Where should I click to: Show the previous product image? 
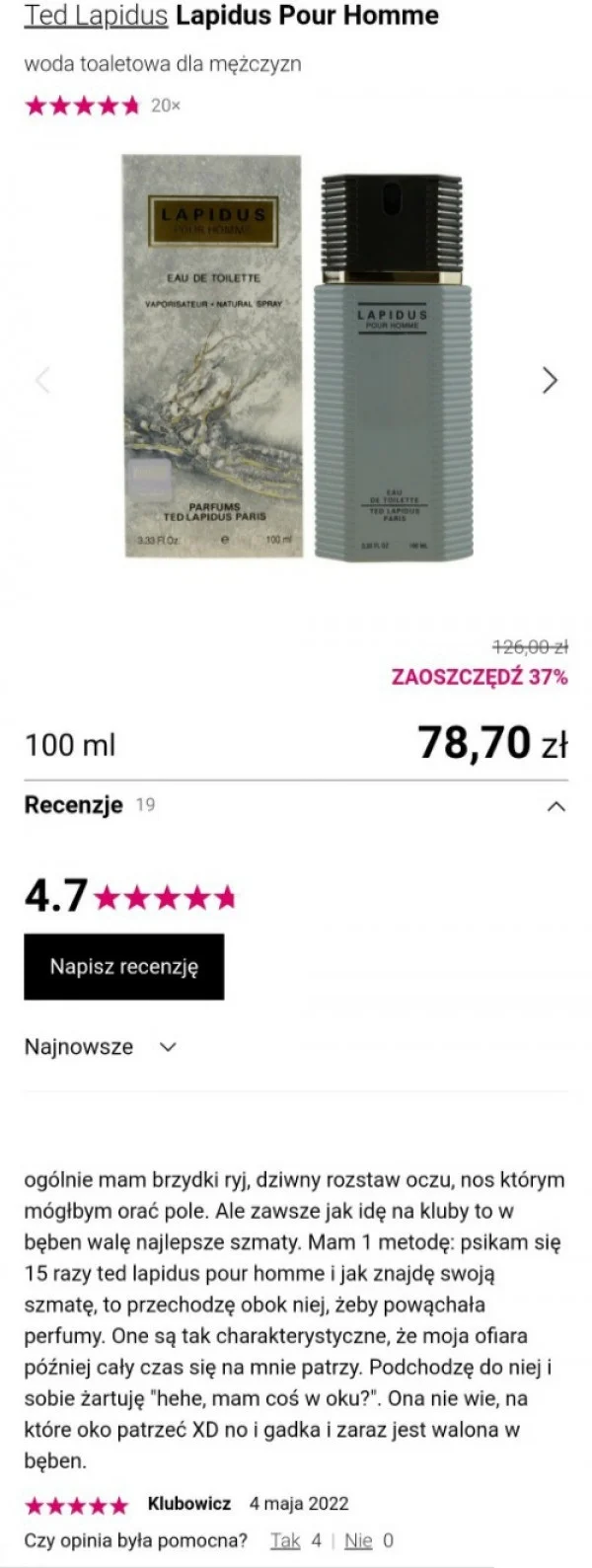coord(42,381)
